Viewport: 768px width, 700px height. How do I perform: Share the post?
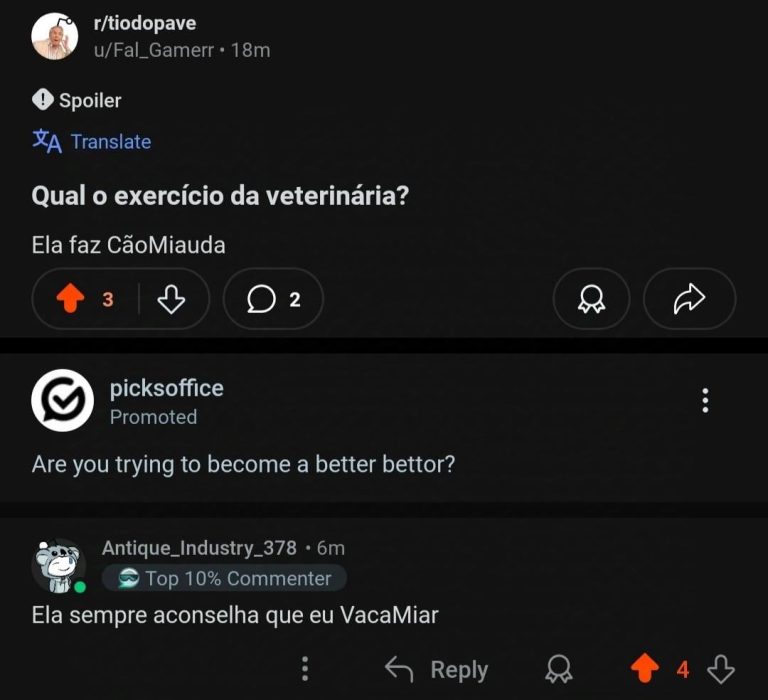(689, 299)
